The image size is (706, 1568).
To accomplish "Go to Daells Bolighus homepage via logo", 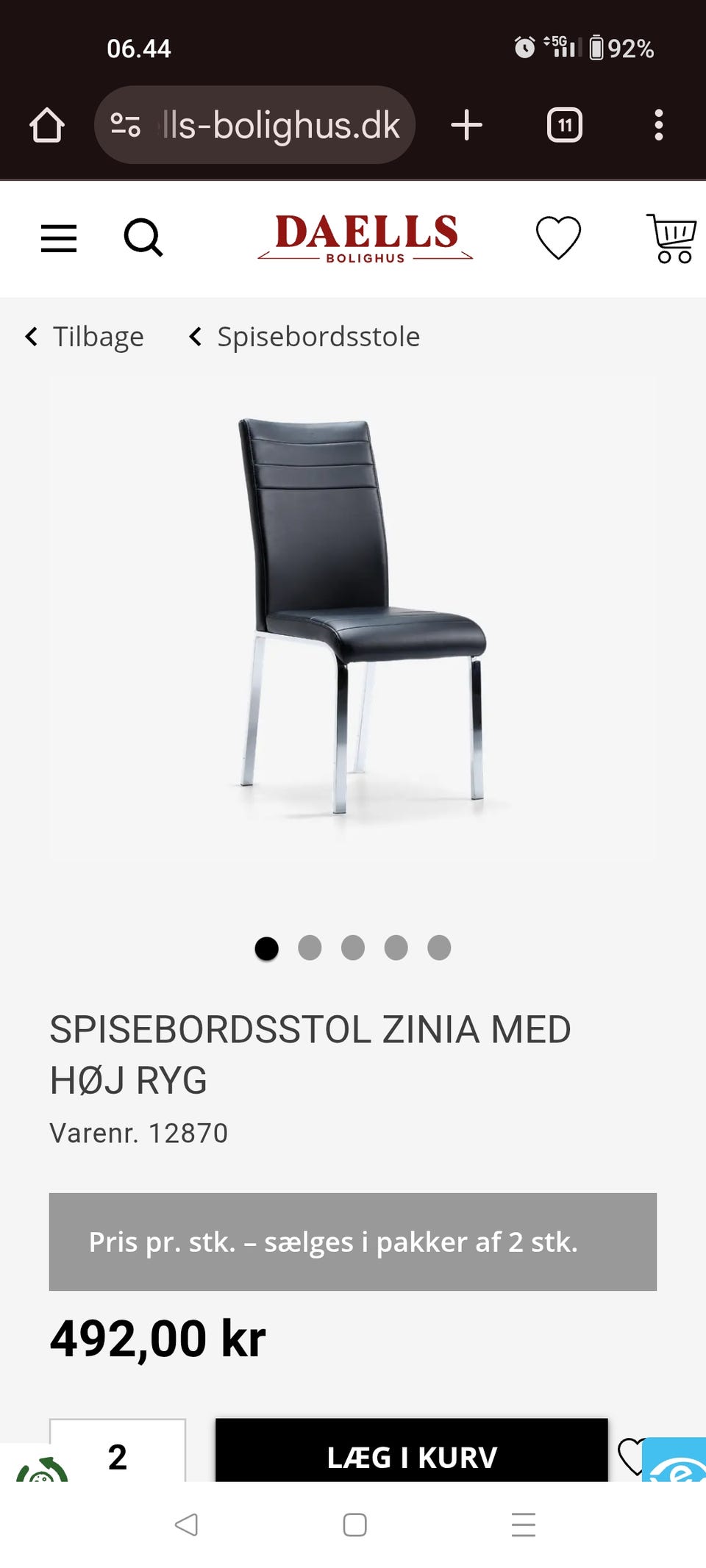I will pyautogui.click(x=366, y=237).
